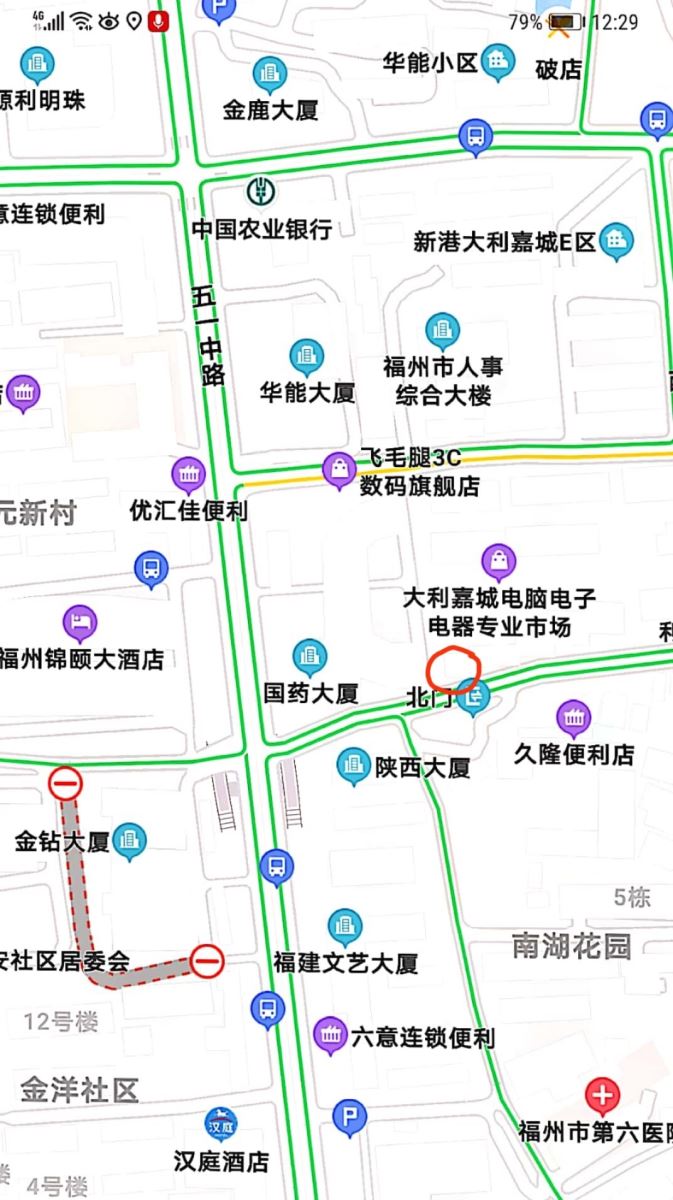Screen dimensions: 673x1200
Task: Open 福州市人事综合大楼 point of interest
Action: click(x=442, y=332)
